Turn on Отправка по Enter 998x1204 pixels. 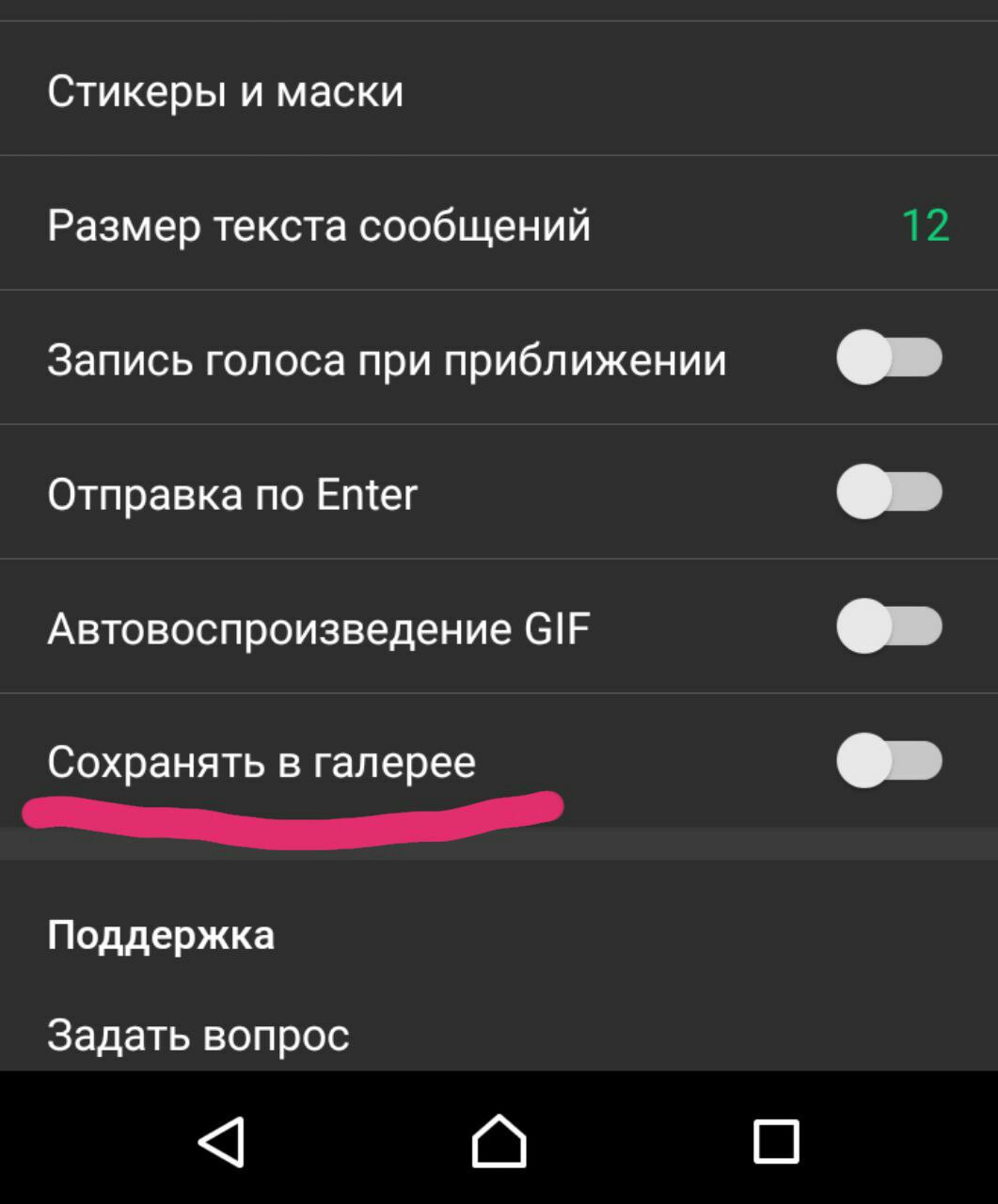[x=889, y=492]
